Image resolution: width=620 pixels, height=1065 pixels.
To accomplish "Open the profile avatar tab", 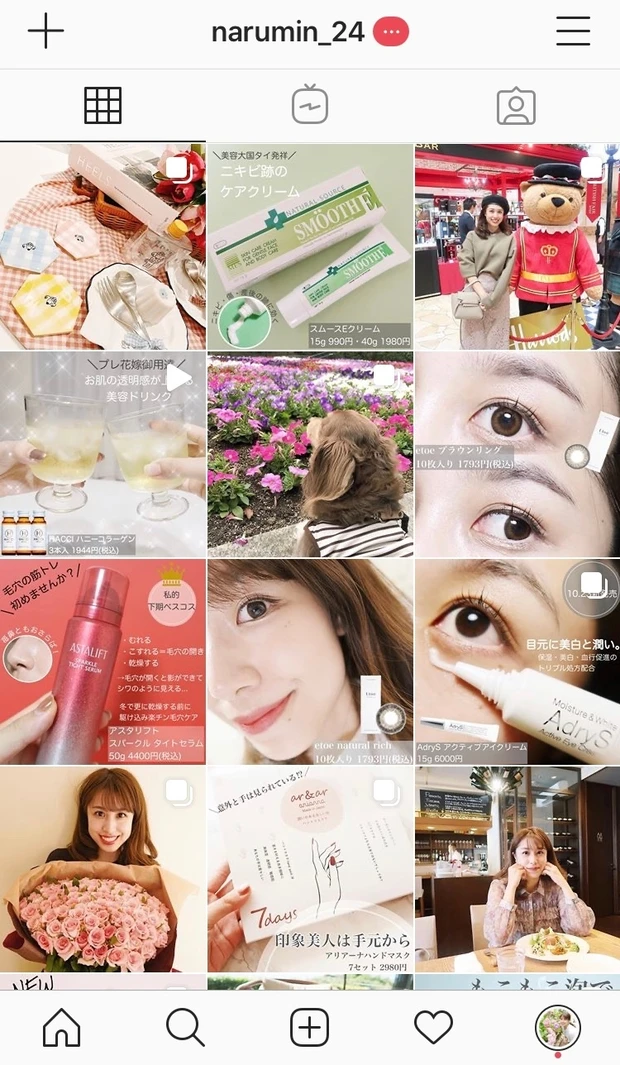I will tap(557, 1026).
